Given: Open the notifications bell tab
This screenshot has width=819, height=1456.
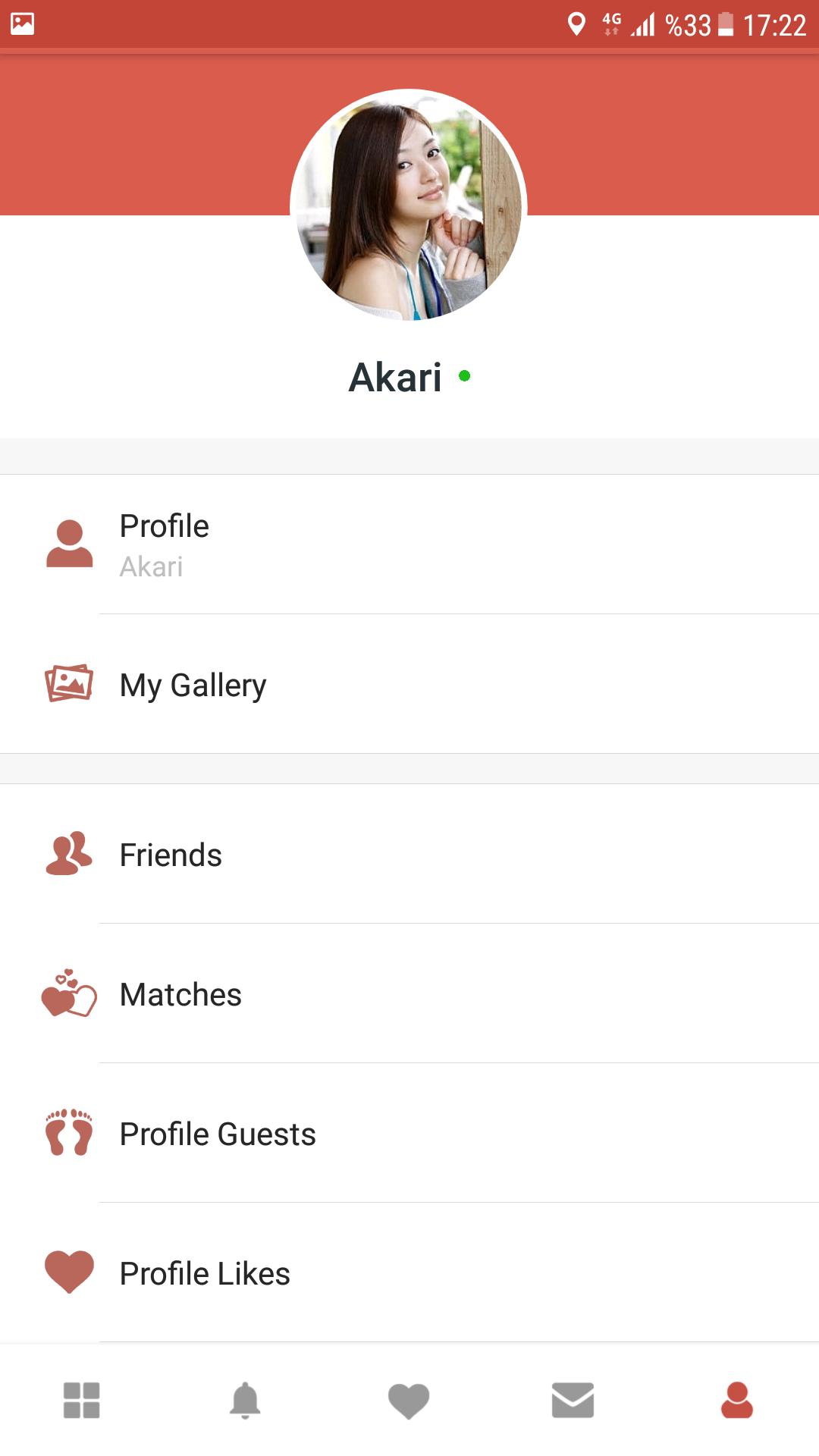Looking at the screenshot, I should point(245,1400).
